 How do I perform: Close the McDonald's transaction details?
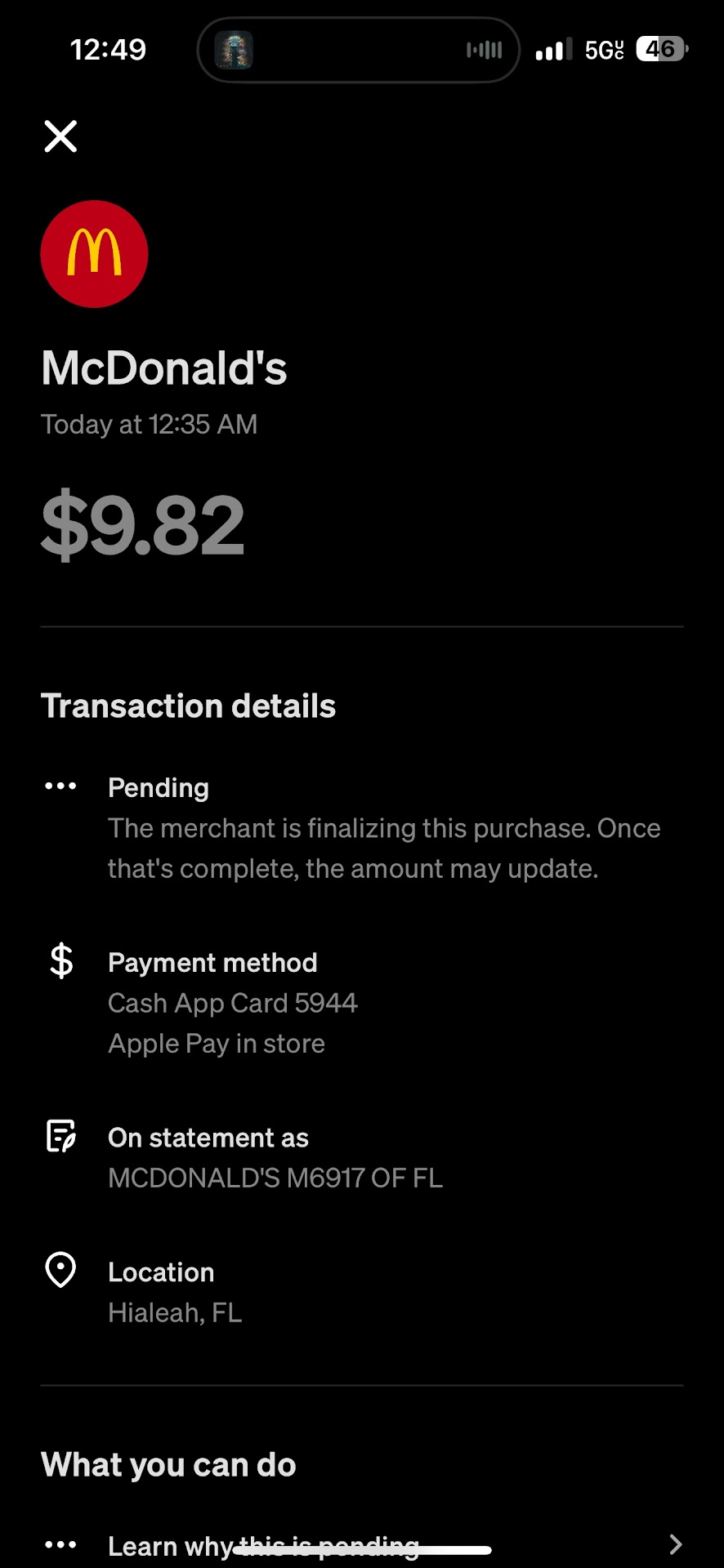(x=60, y=136)
